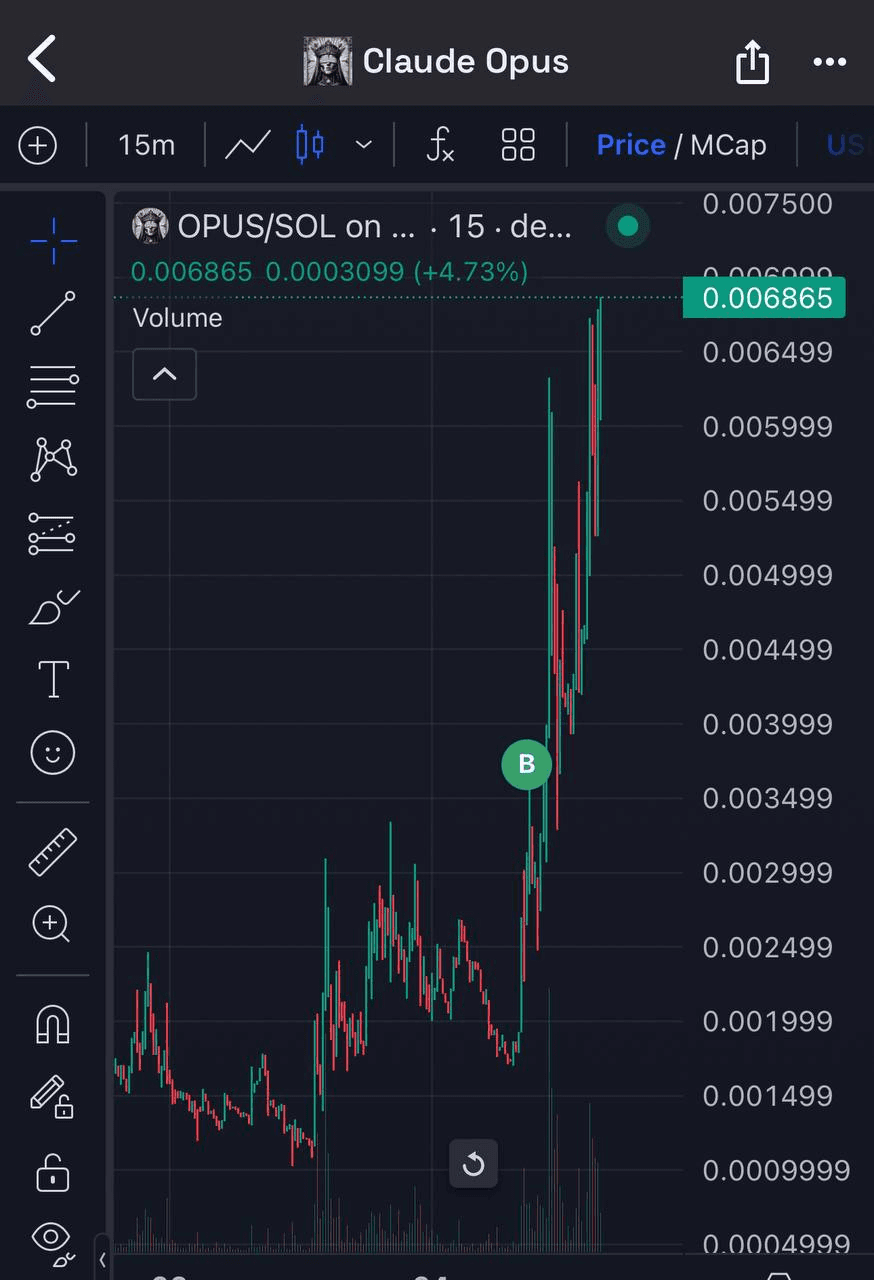Switch to line chart style
Viewport: 874px width, 1280px height.
point(247,145)
